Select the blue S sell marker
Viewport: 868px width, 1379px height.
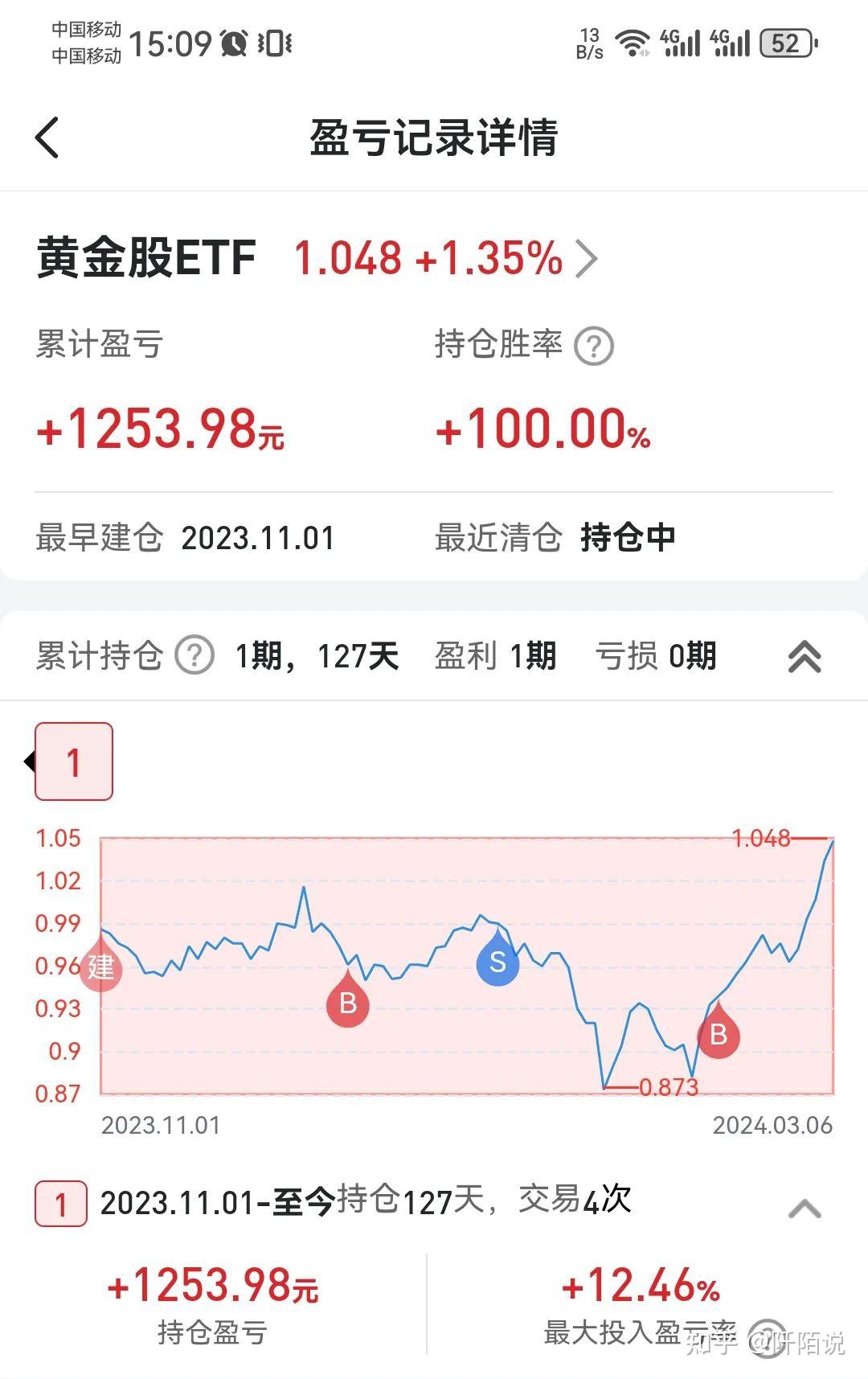click(x=497, y=962)
